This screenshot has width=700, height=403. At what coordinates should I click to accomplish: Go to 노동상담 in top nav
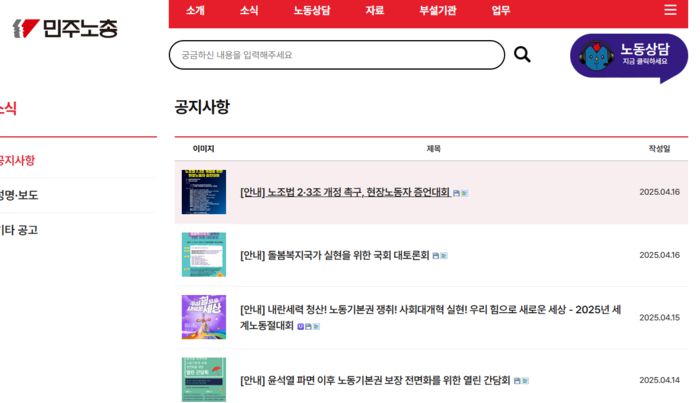pos(312,11)
